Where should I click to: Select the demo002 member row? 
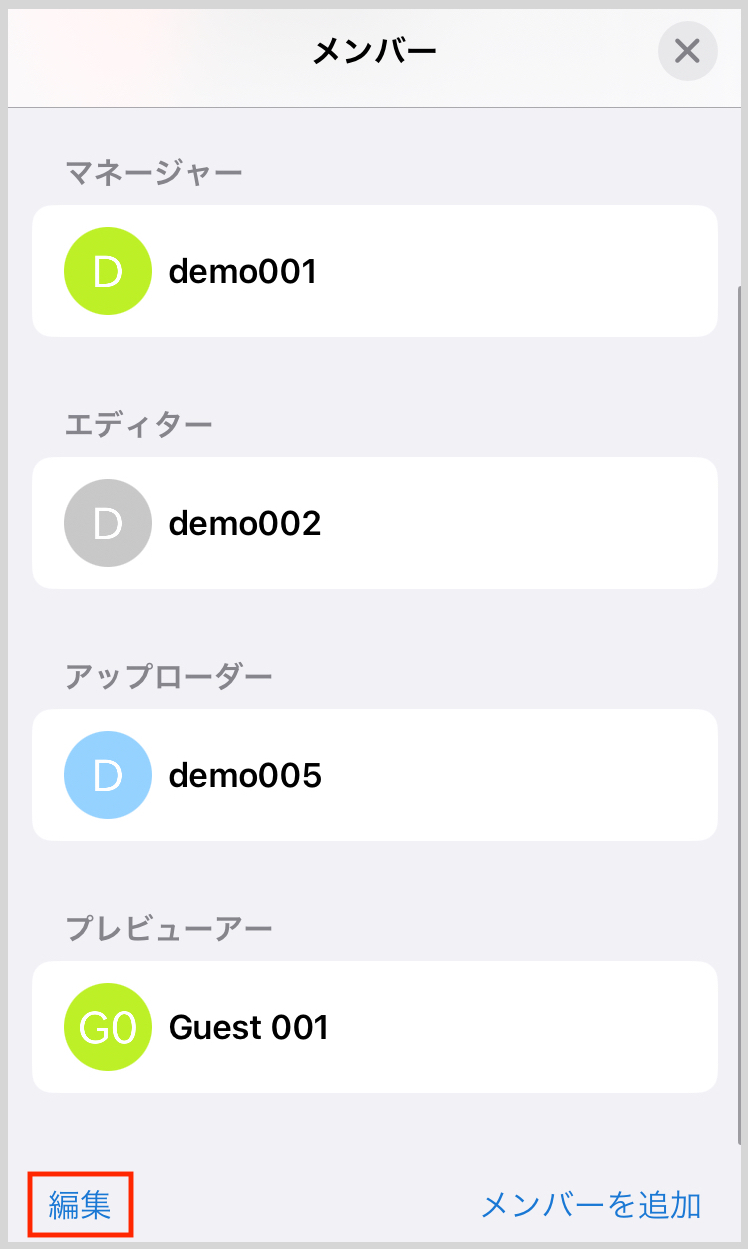[x=374, y=523]
